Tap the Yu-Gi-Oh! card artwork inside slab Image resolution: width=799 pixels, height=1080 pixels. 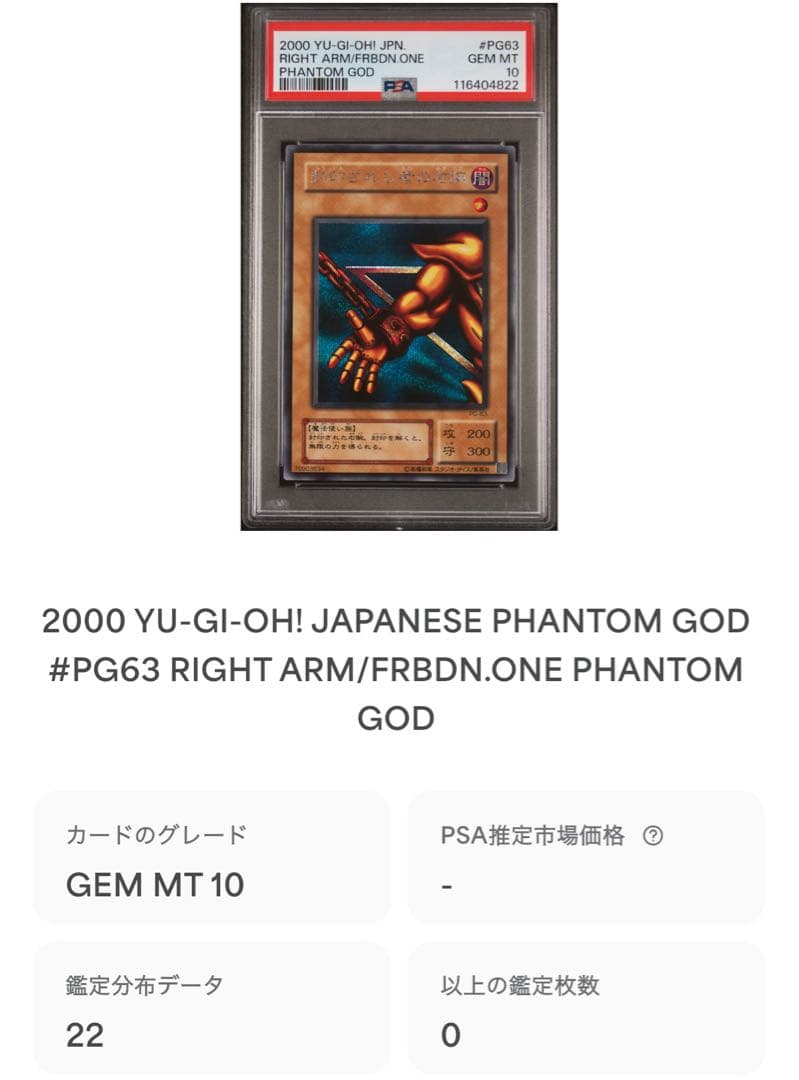(x=399, y=315)
